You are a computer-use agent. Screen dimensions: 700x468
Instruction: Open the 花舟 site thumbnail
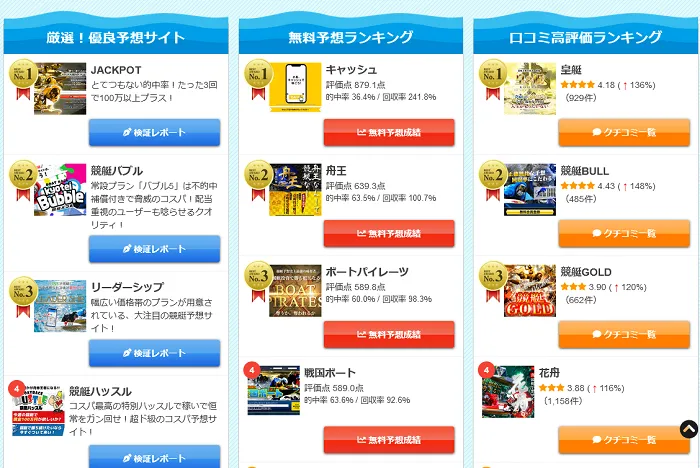510,390
